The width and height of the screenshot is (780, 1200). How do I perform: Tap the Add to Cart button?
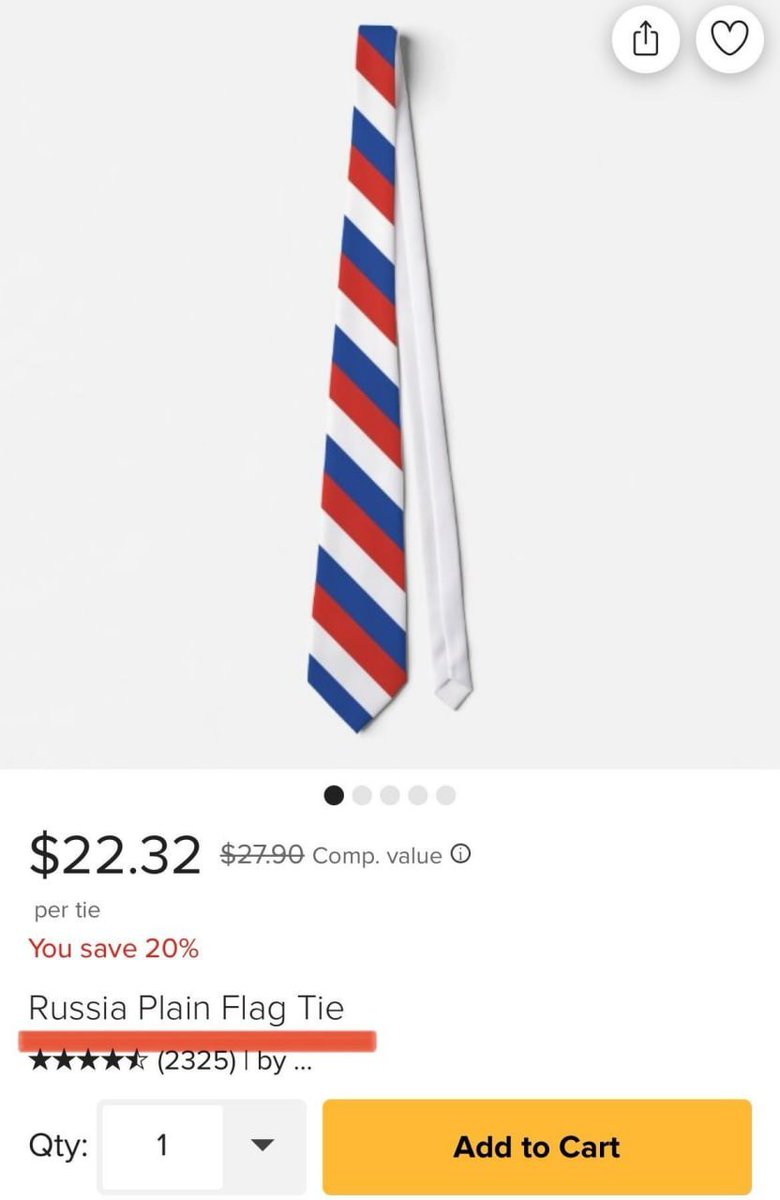coord(536,1146)
